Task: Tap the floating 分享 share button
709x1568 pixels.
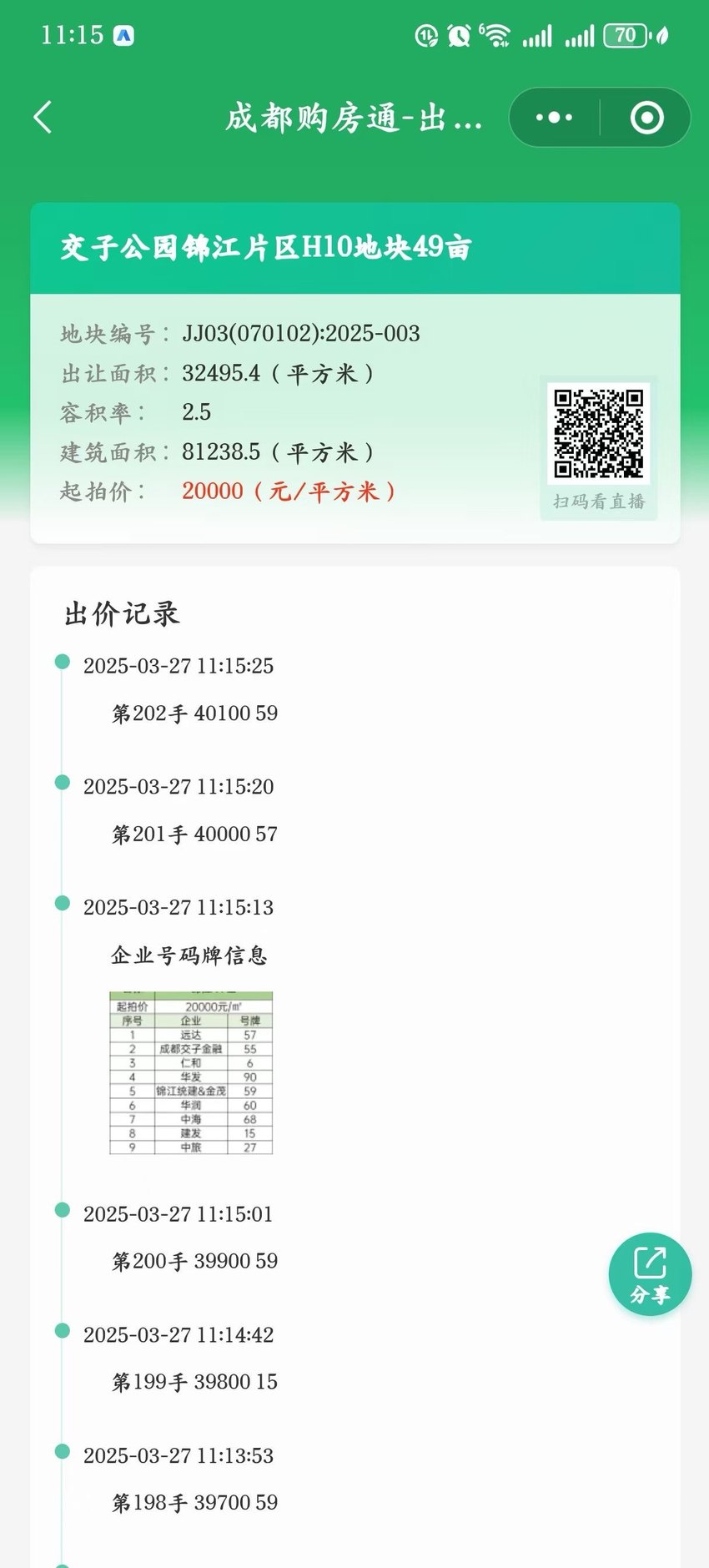Action: pos(650,1273)
